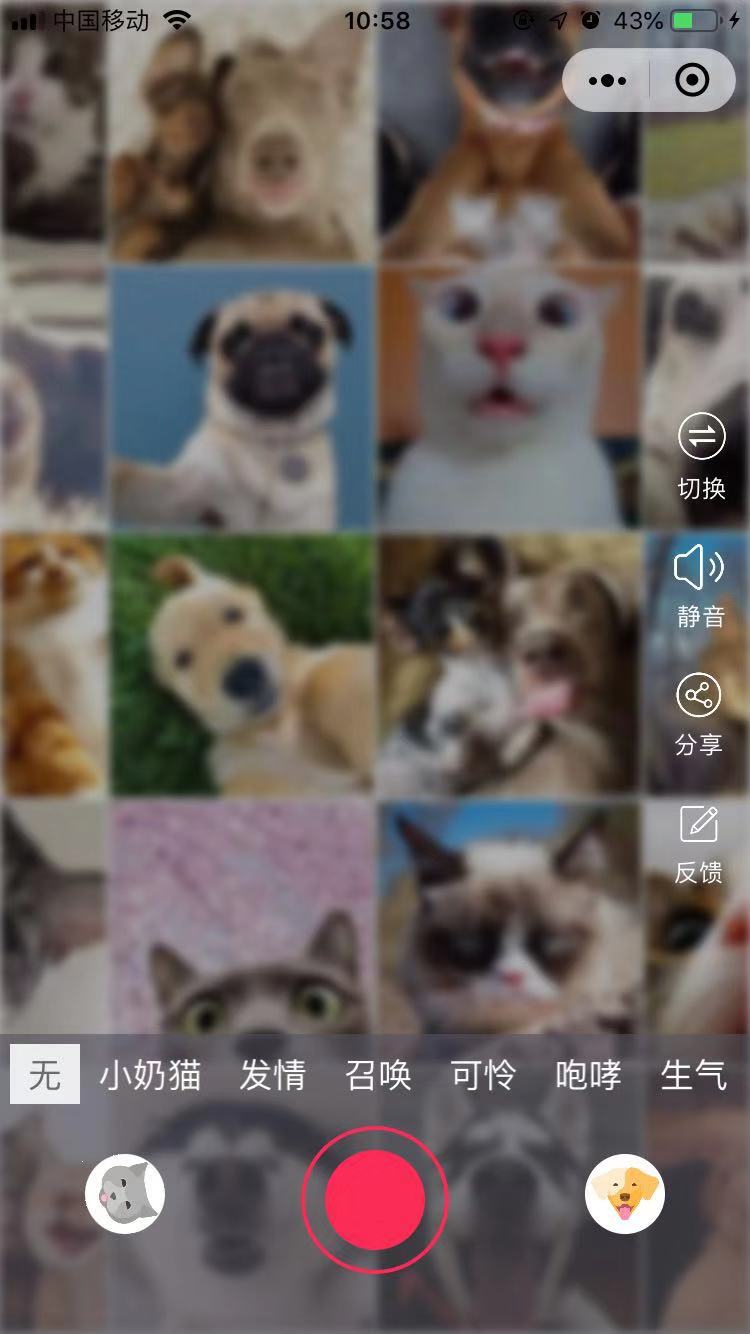Mute sound with the 静音 icon

pos(700,568)
